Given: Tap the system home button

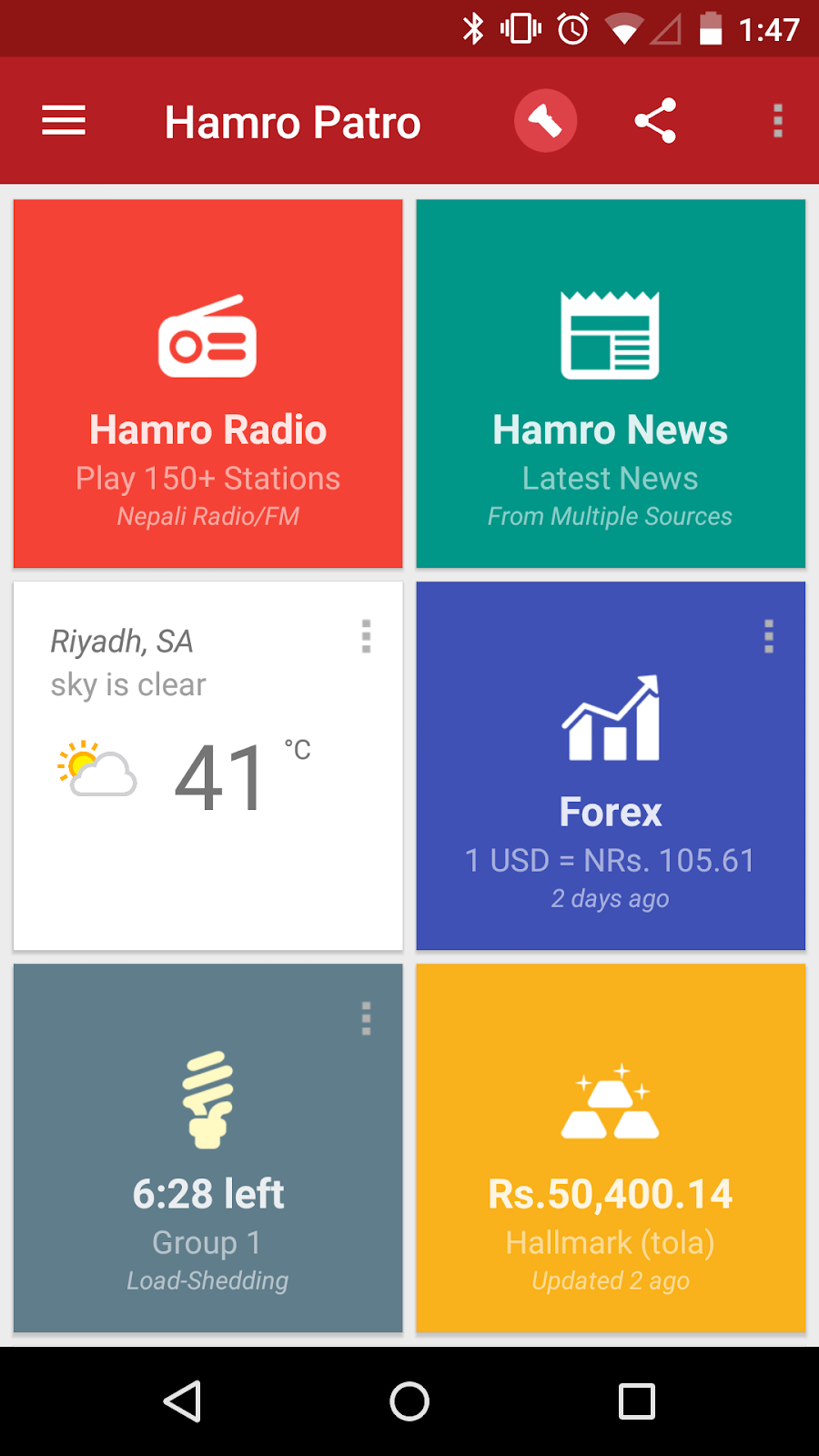Looking at the screenshot, I should click(409, 1401).
